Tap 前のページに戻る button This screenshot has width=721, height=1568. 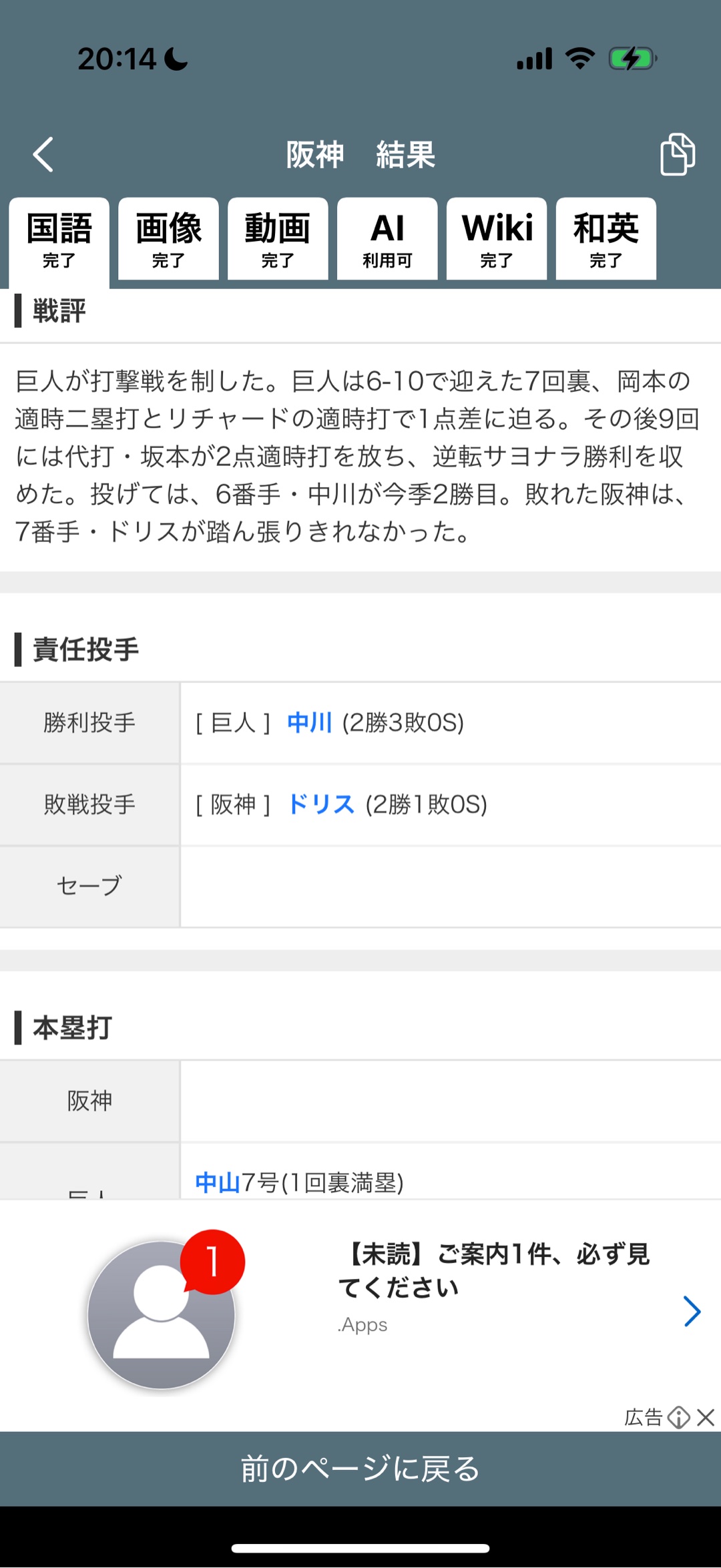pyautogui.click(x=360, y=1469)
